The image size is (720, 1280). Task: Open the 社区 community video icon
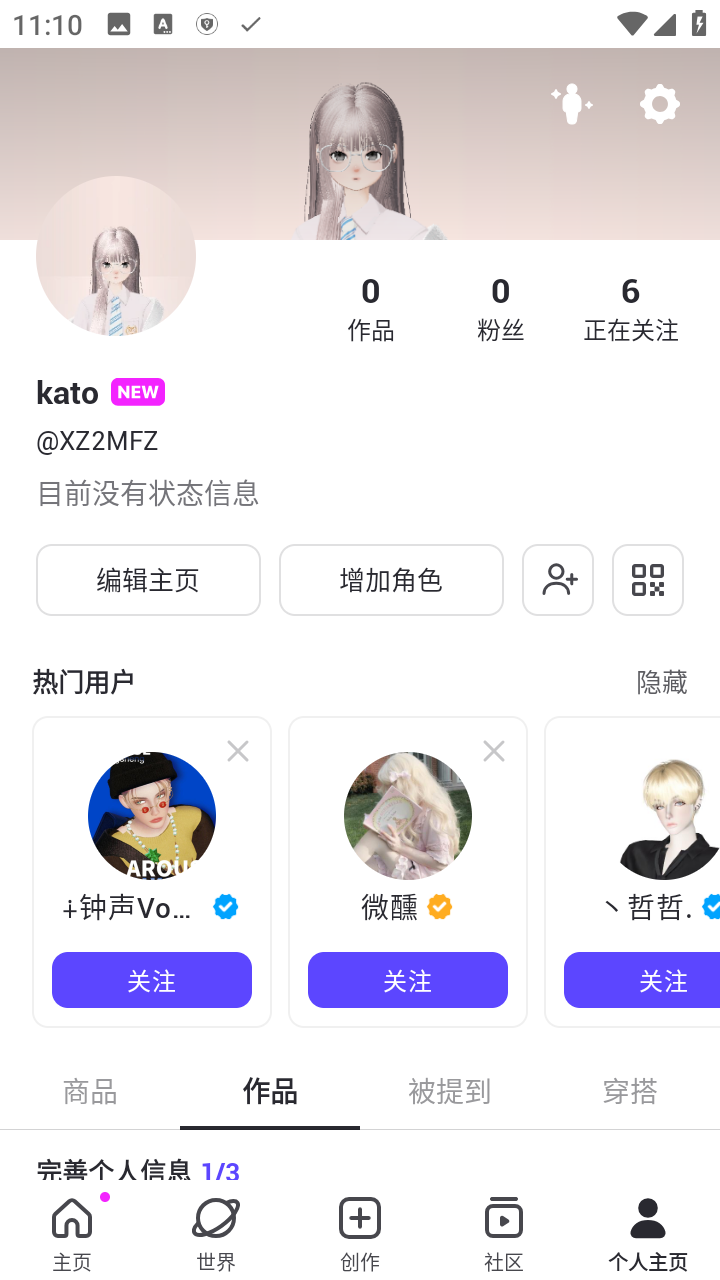tap(503, 1218)
